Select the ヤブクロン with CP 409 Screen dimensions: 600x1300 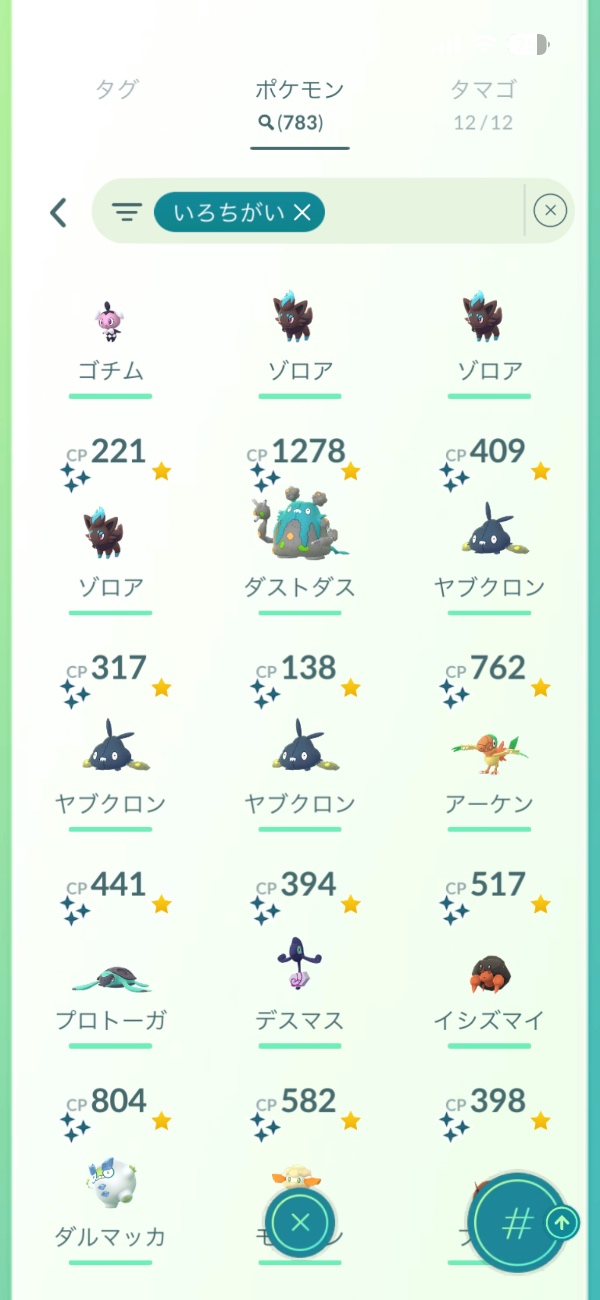pyautogui.click(x=489, y=530)
